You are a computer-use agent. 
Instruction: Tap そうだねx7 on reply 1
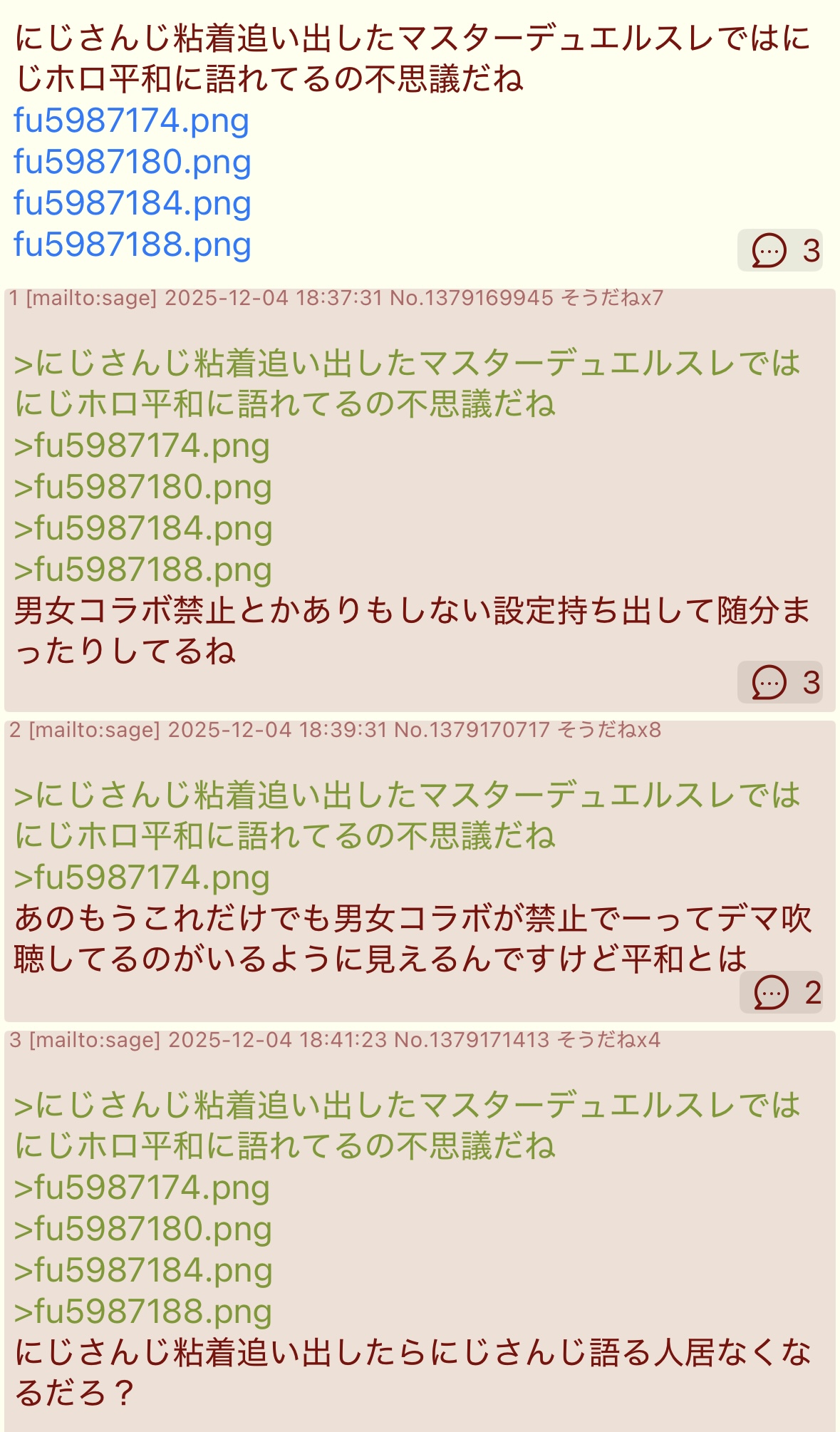pos(612,298)
